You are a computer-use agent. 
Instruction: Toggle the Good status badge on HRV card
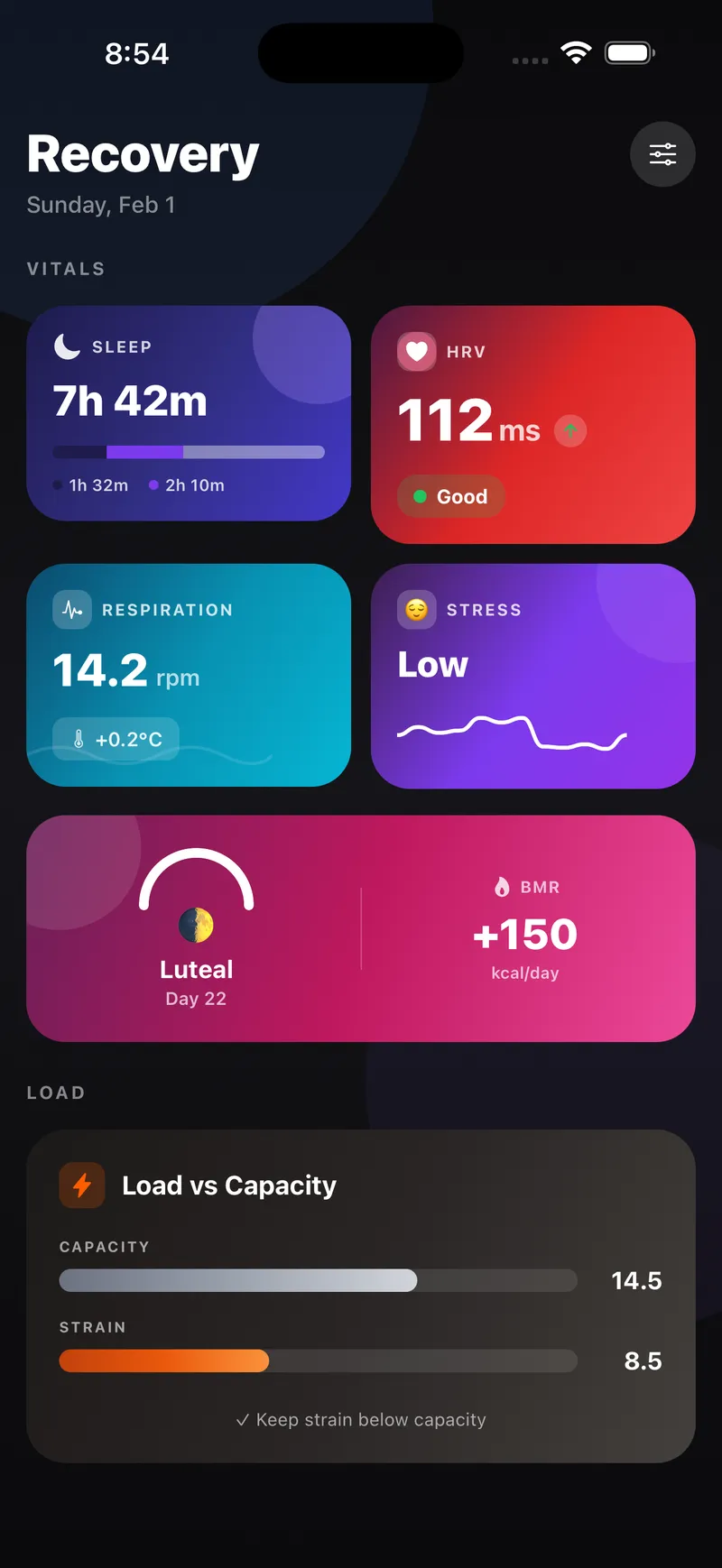pyautogui.click(x=450, y=496)
